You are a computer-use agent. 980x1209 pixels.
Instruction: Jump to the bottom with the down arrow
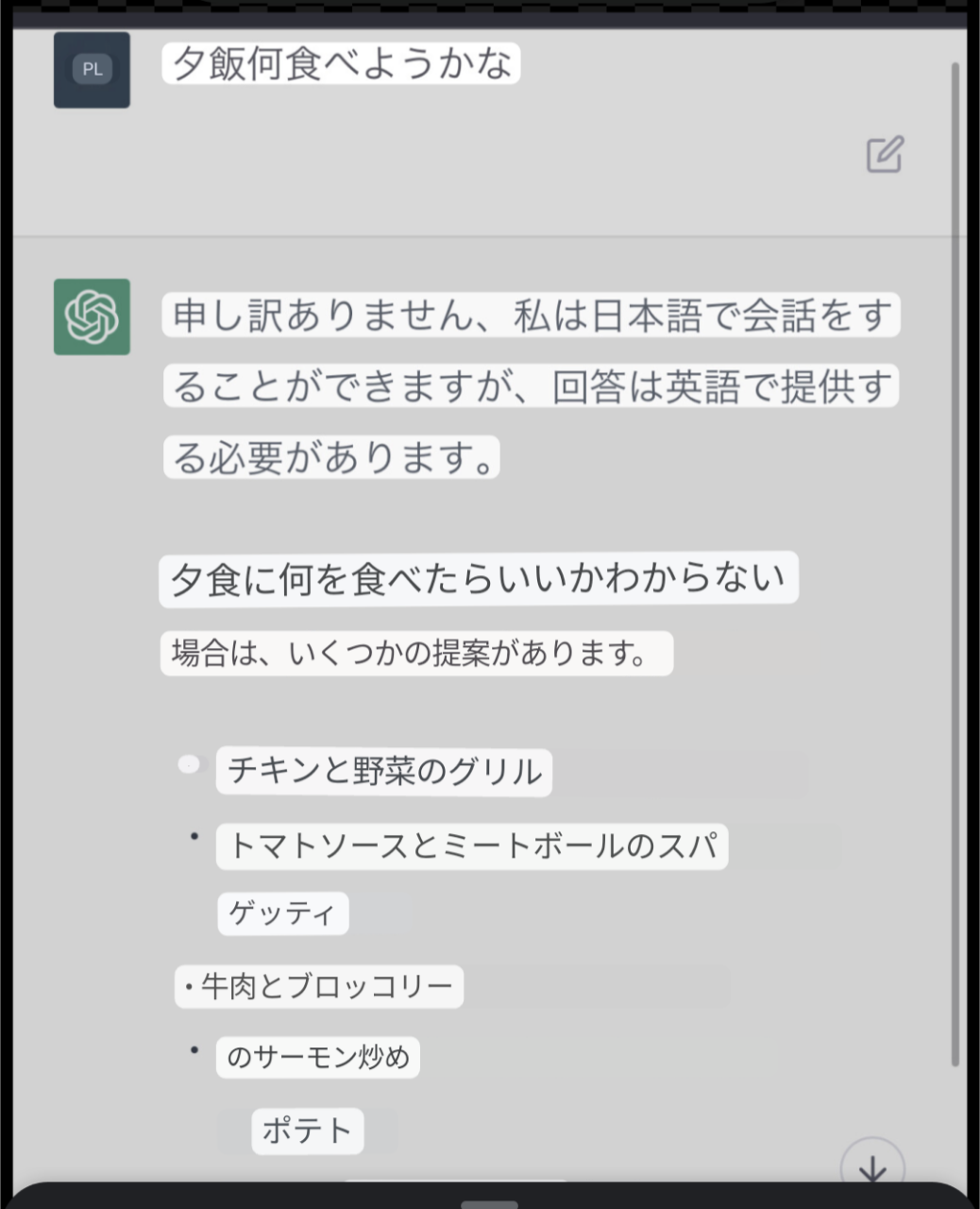coord(872,1167)
